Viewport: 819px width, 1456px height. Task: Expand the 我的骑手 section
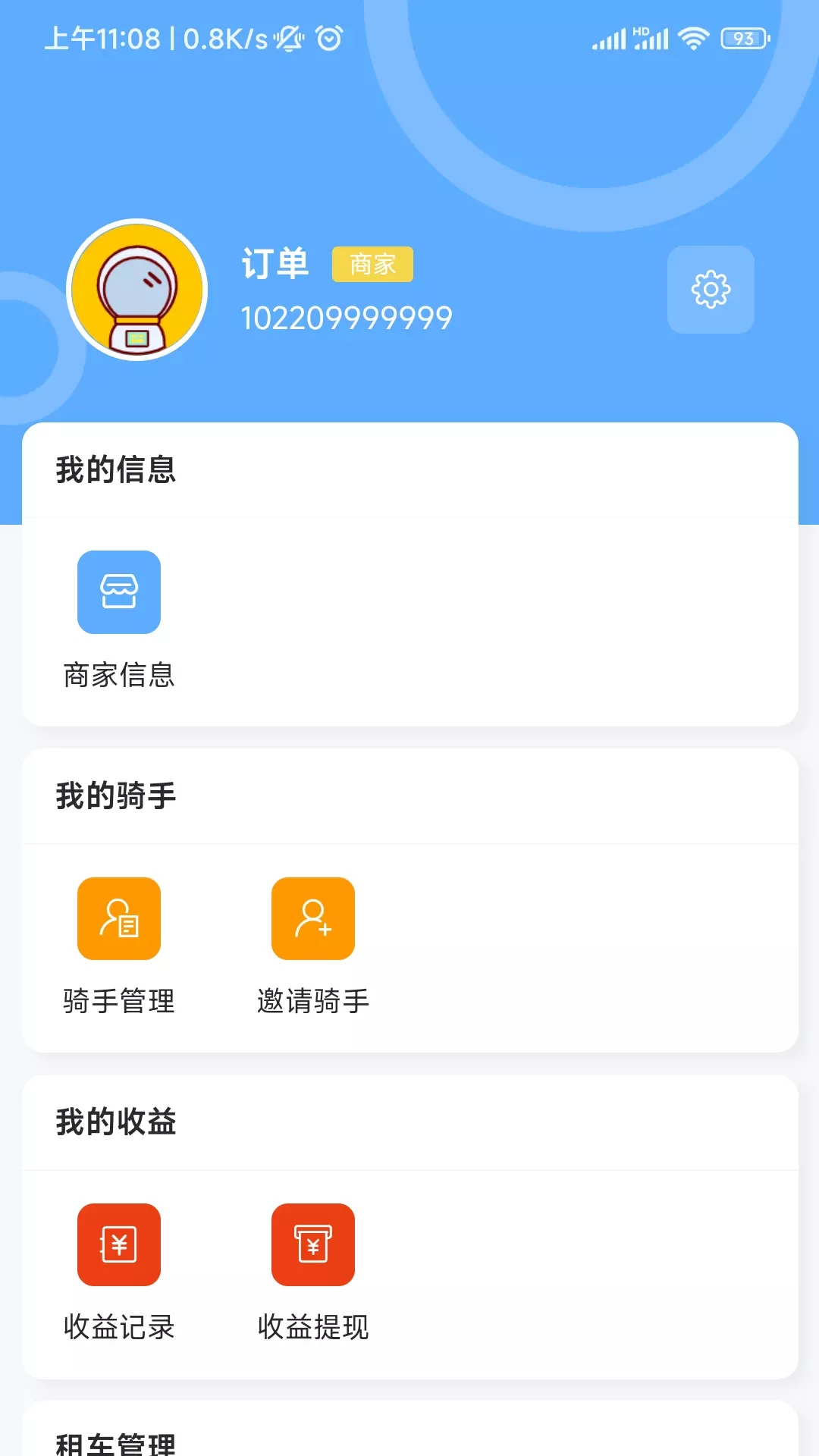[x=115, y=795]
